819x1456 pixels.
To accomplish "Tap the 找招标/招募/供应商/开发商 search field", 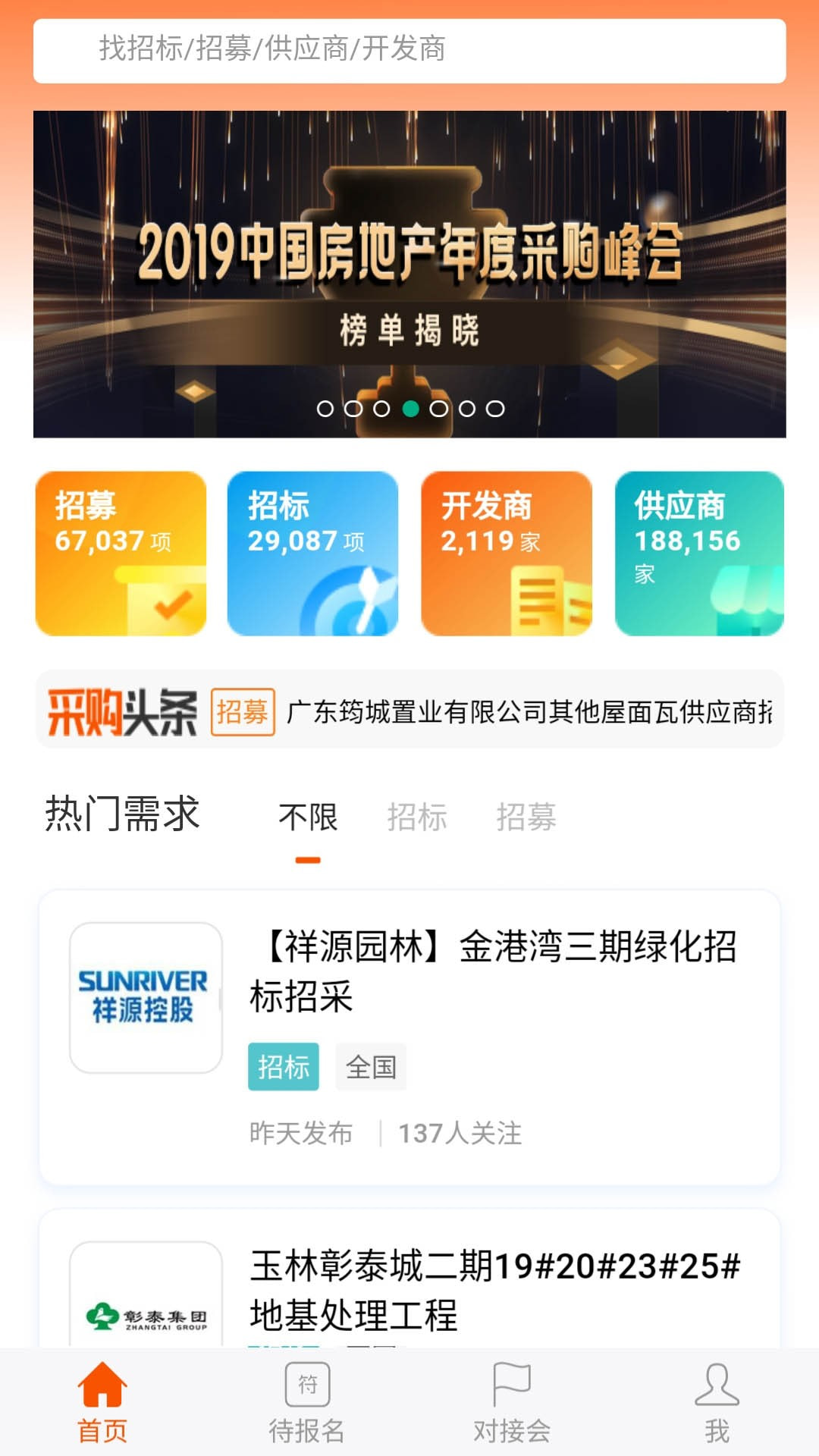I will (409, 51).
